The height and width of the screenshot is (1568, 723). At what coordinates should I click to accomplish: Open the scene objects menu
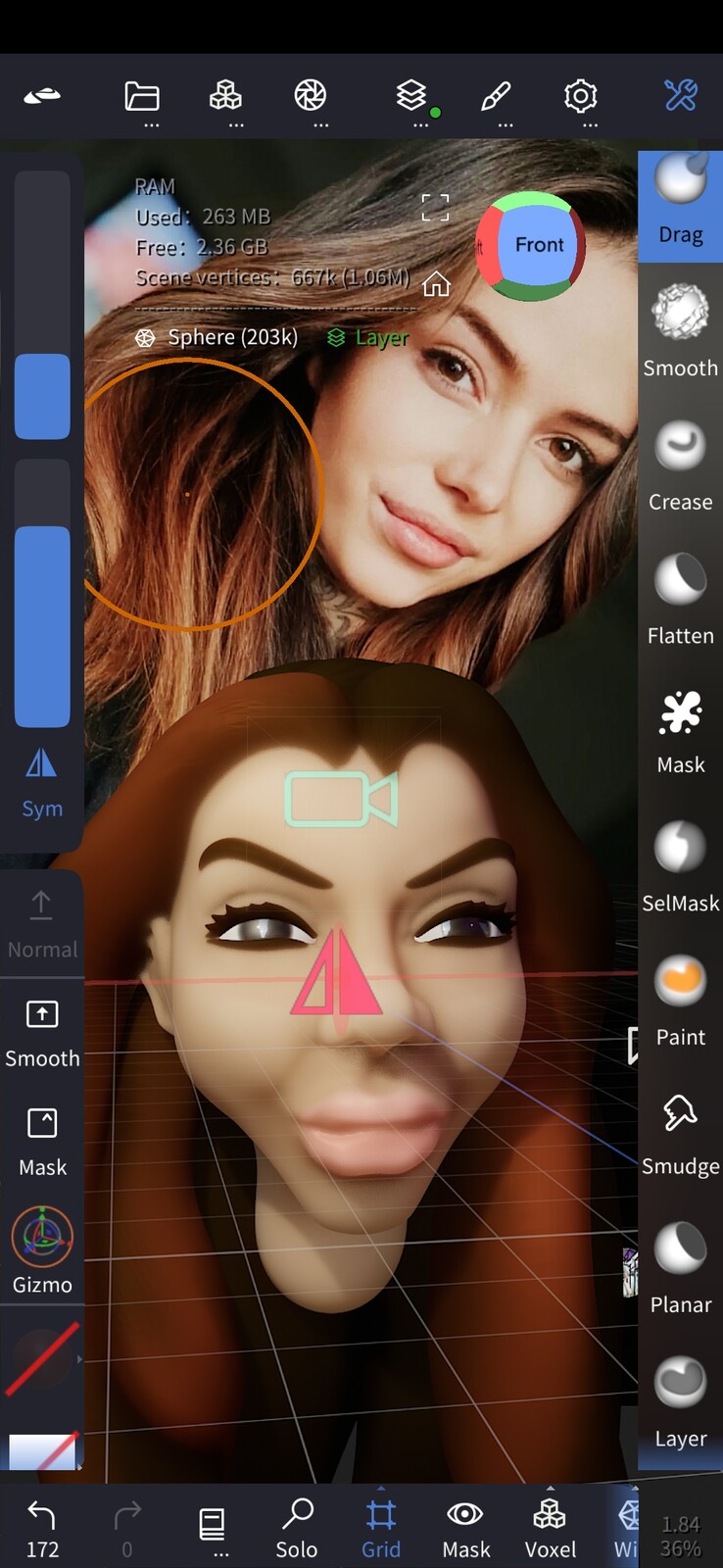tap(226, 97)
